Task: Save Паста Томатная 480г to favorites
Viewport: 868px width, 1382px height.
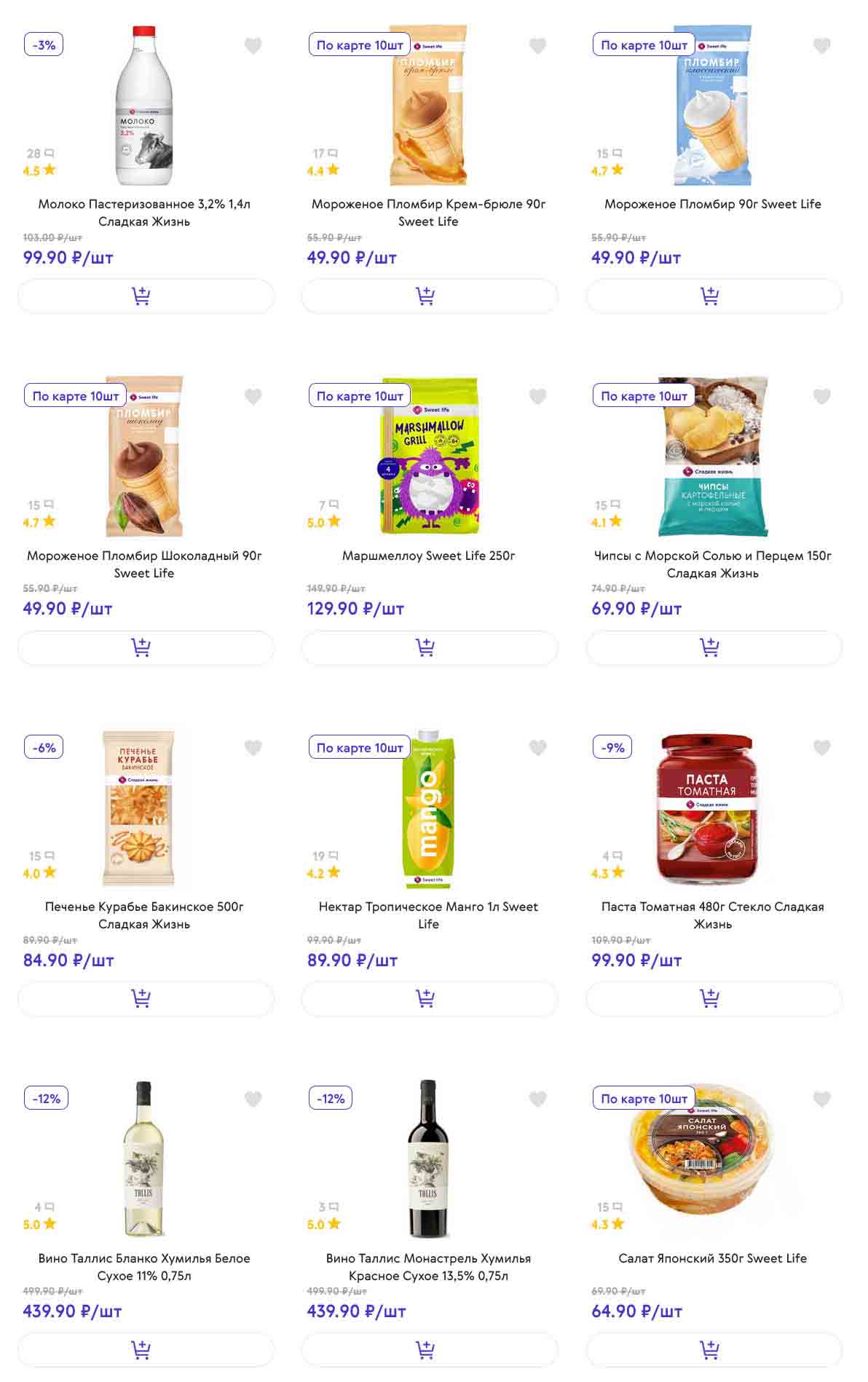Action: click(821, 748)
